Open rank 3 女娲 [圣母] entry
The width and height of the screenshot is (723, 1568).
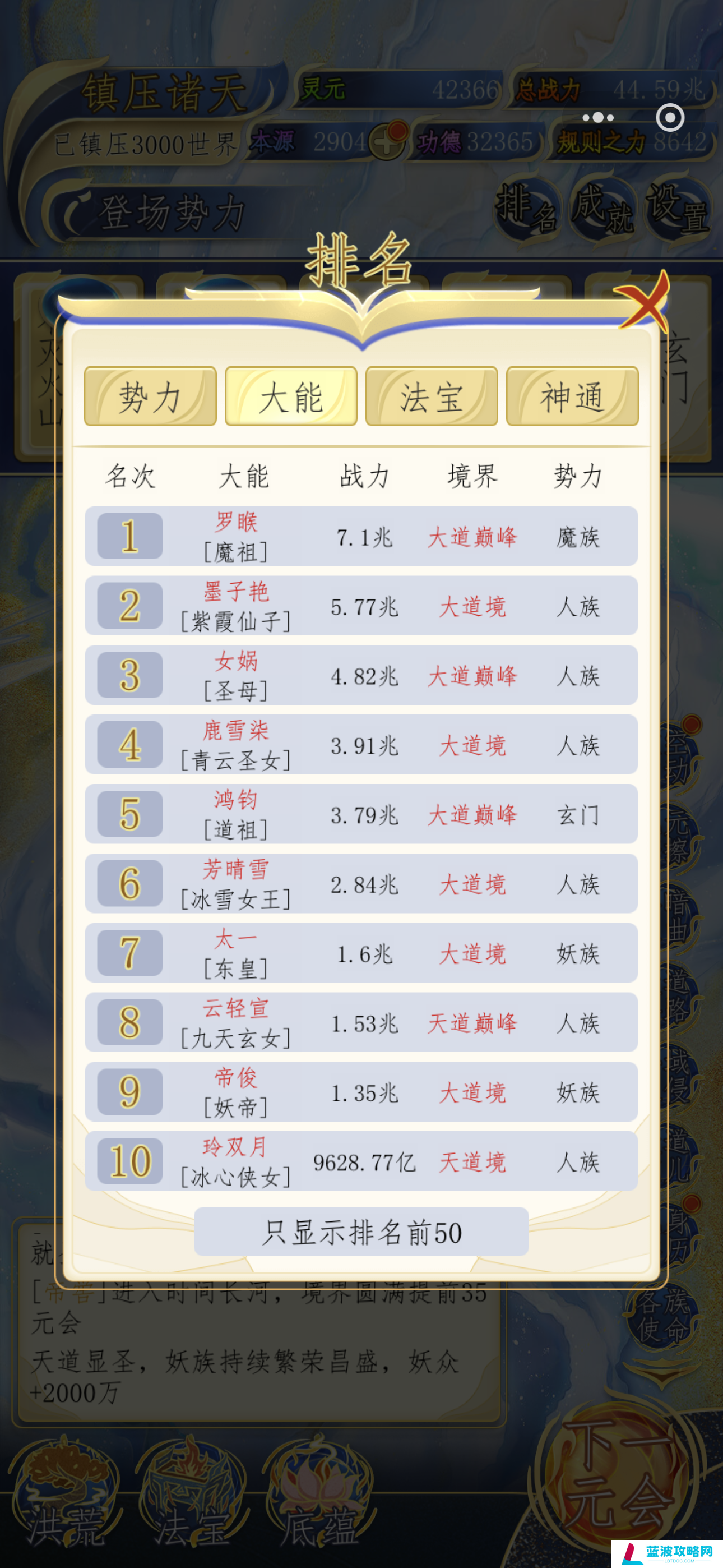click(361, 675)
